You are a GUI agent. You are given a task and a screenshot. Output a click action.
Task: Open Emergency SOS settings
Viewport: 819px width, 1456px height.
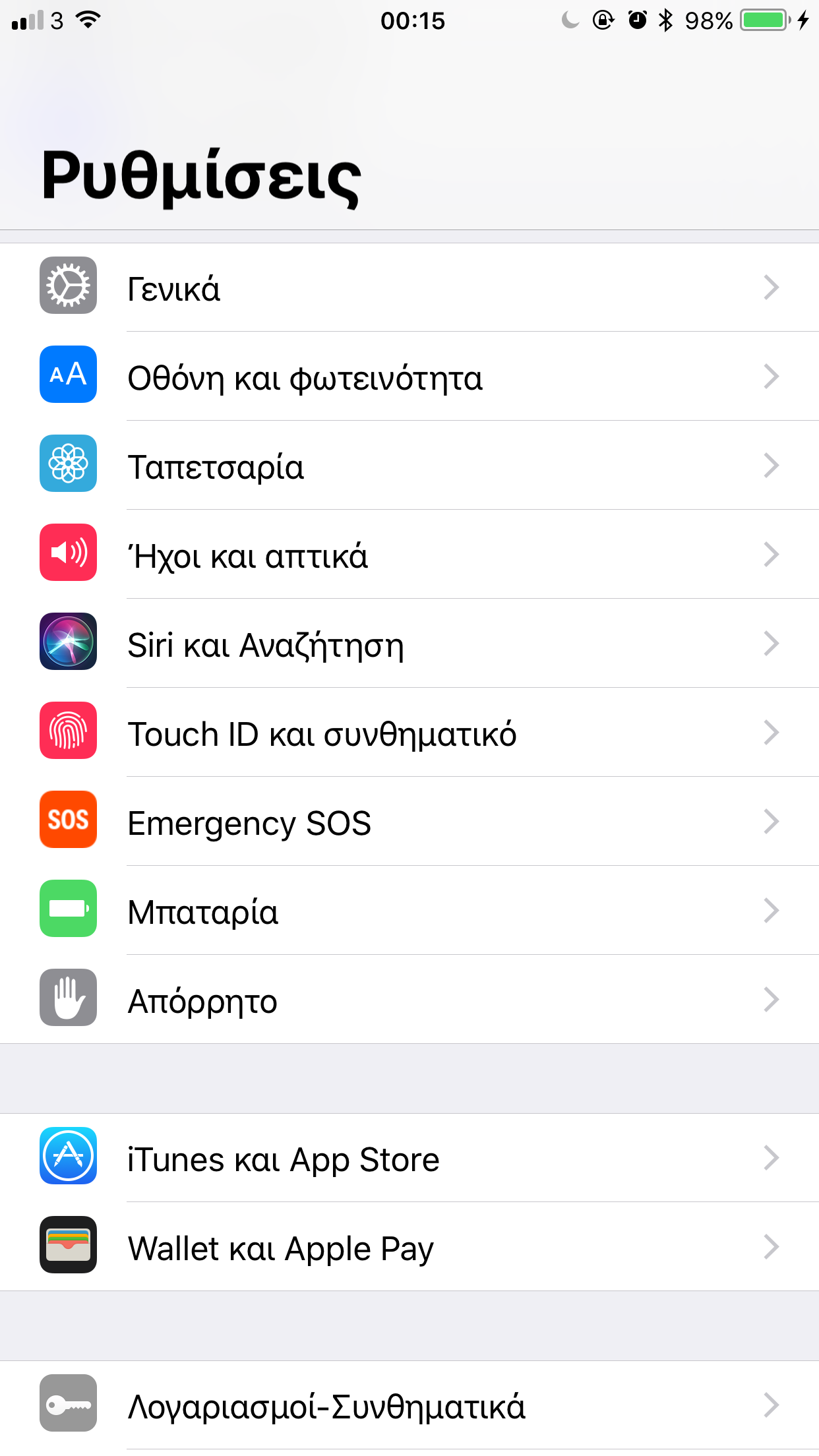[x=409, y=822]
